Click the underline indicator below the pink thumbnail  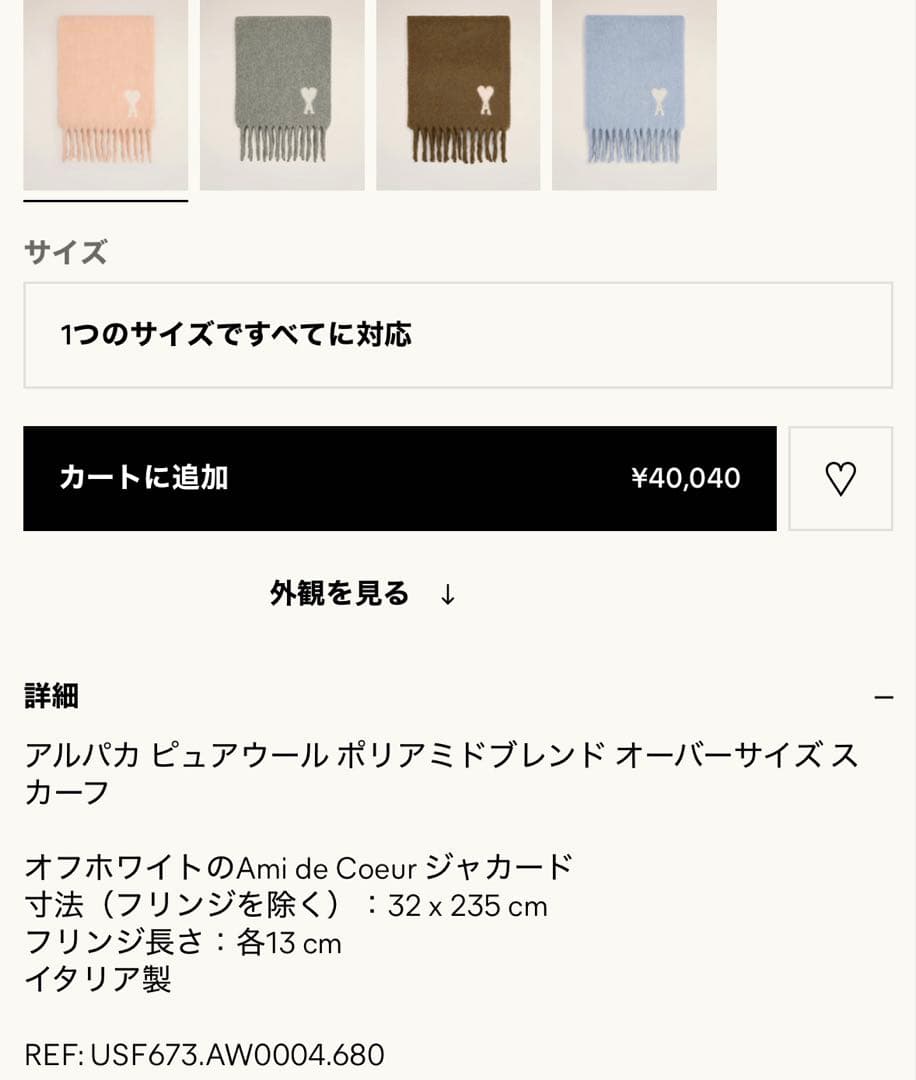click(x=105, y=202)
